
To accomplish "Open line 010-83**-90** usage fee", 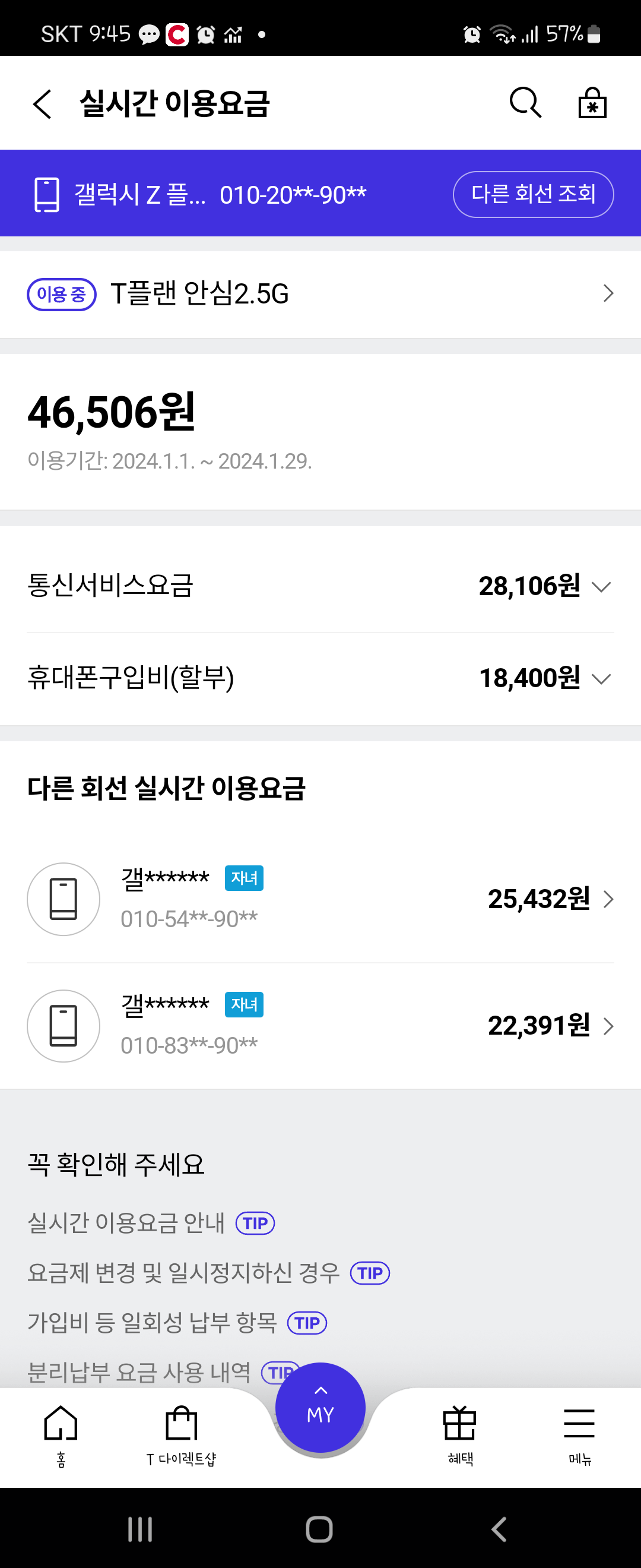I will [x=320, y=1025].
